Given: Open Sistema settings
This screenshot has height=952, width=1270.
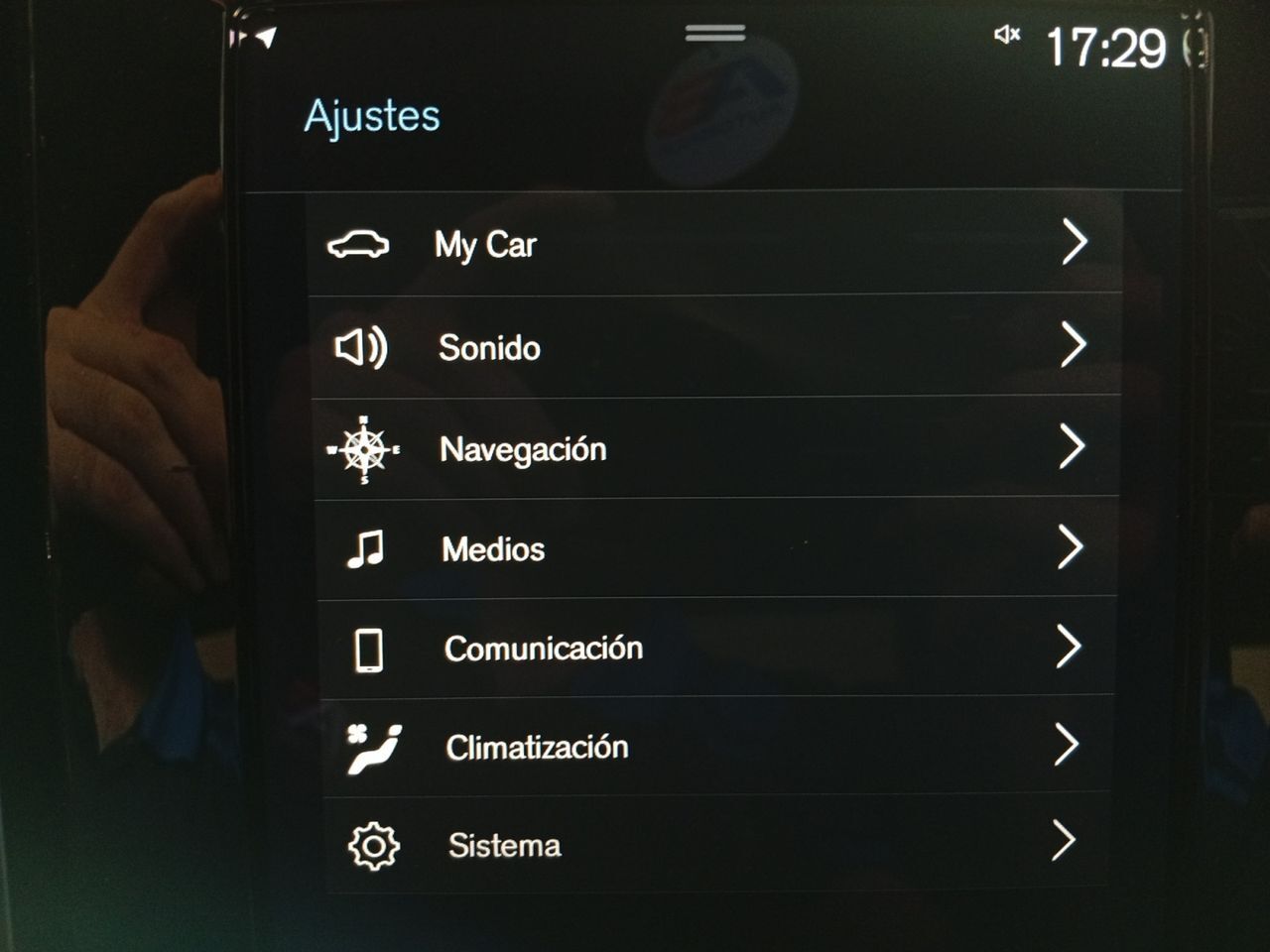Looking at the screenshot, I should 714,844.
